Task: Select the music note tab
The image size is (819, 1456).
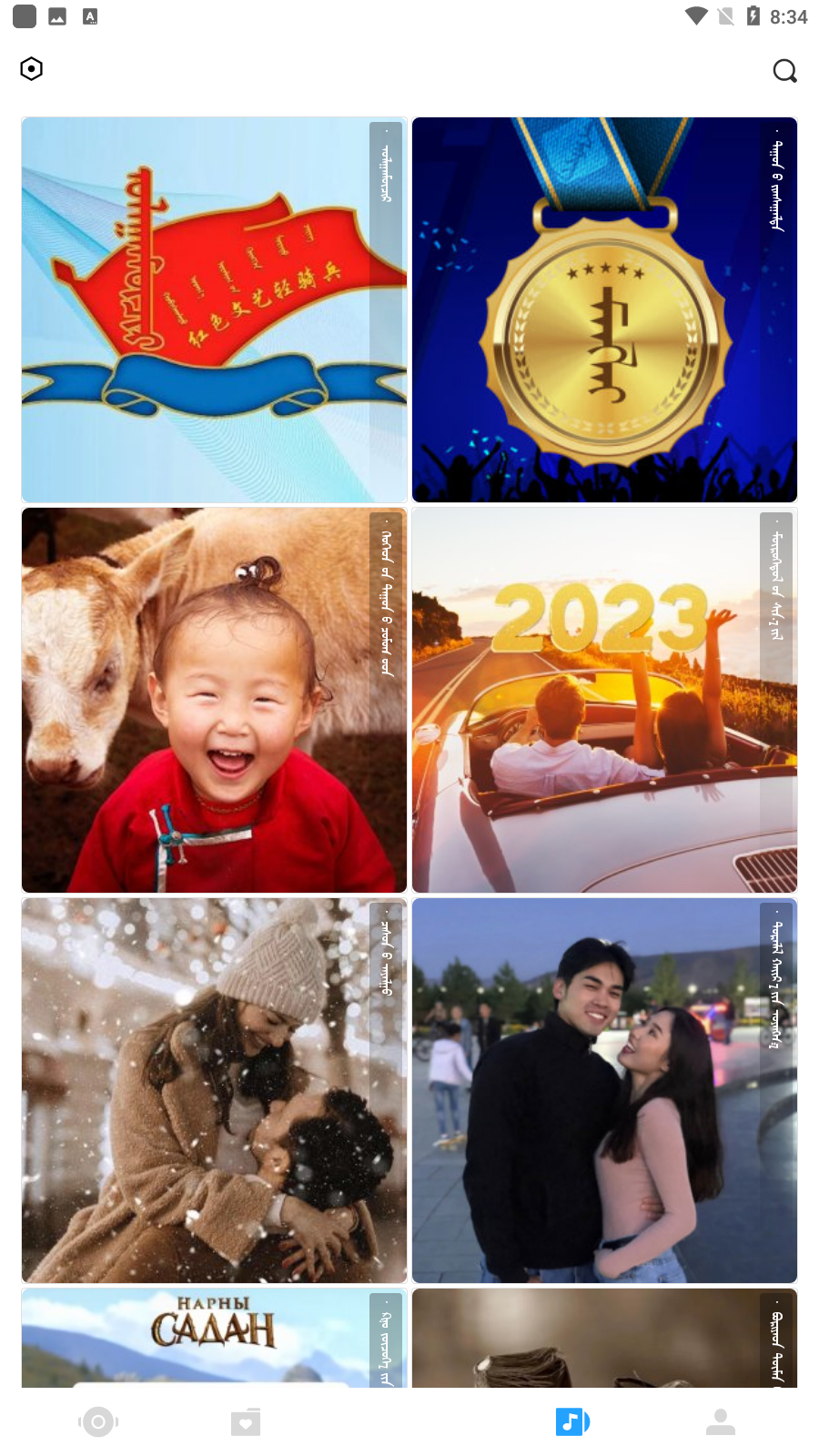Action: coord(572,1421)
